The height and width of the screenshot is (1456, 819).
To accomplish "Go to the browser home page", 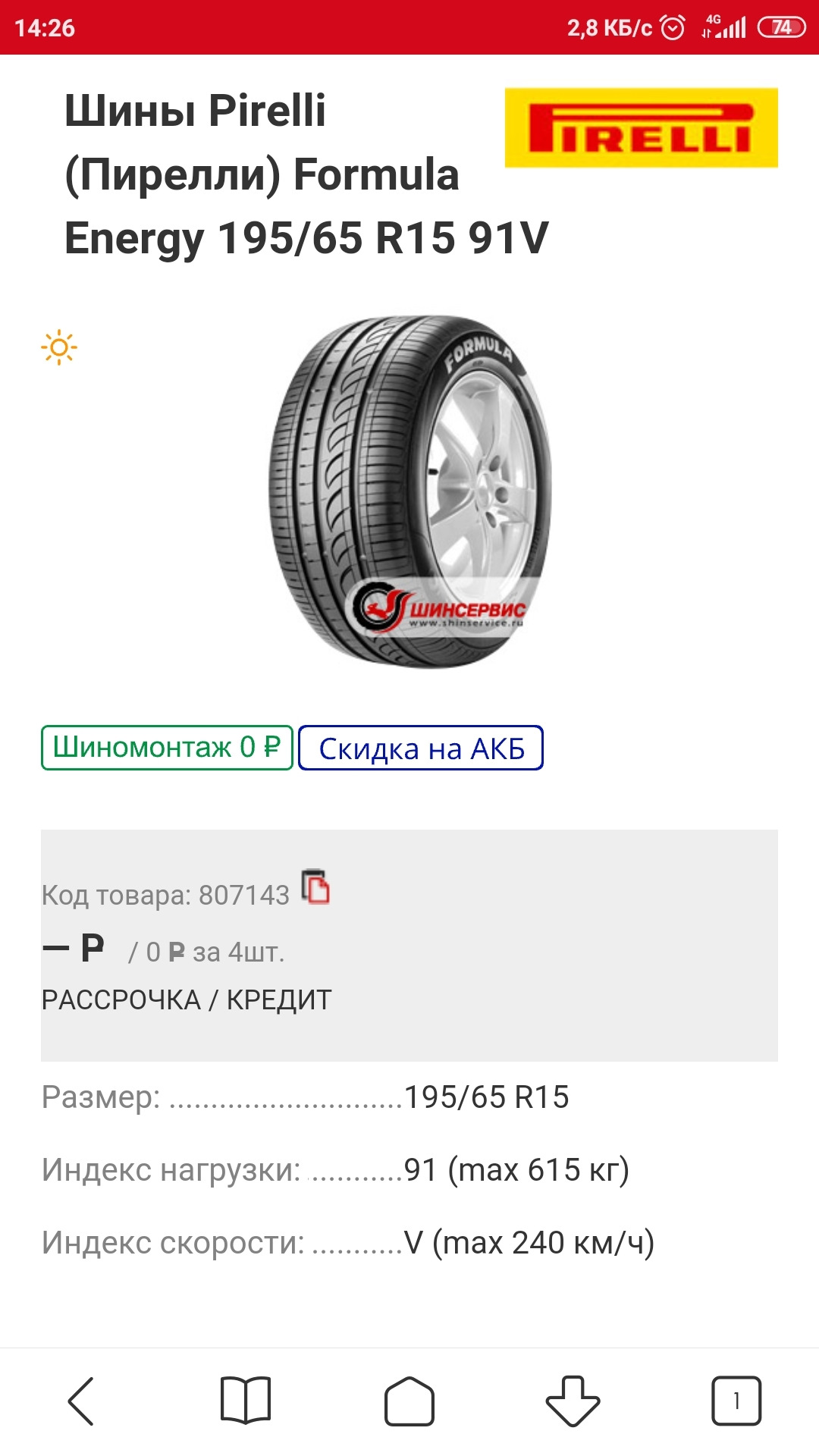I will click(409, 1401).
